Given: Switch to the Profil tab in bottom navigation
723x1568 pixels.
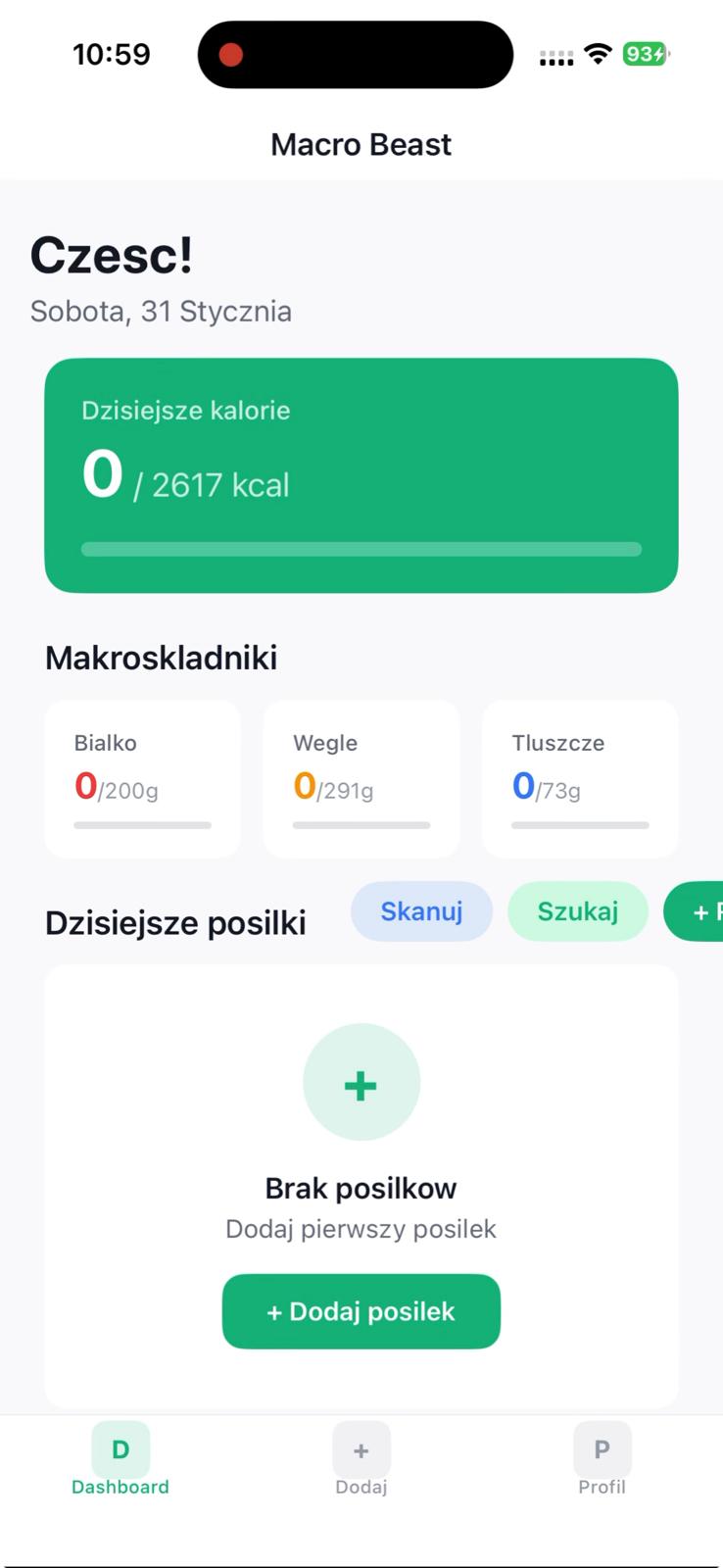Looking at the screenshot, I should (x=602, y=1460).
